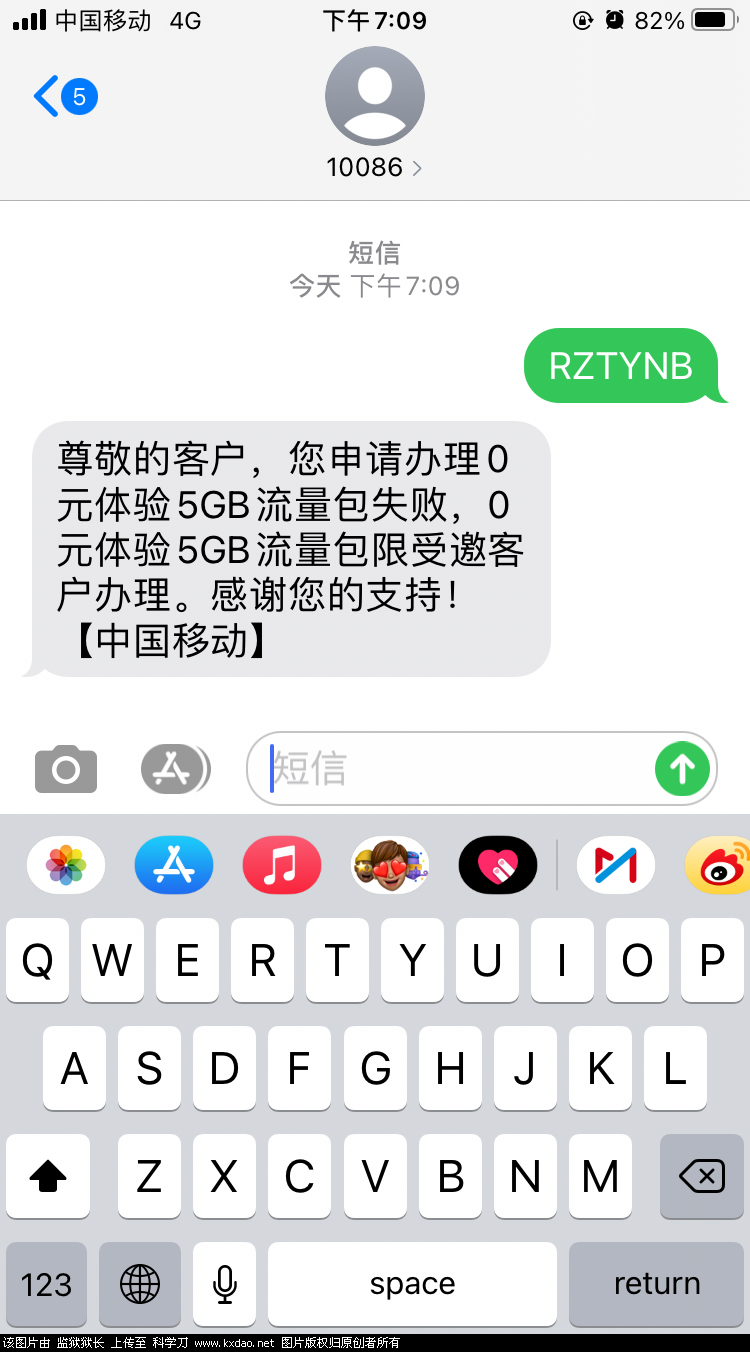Send the message with the green arrow
This screenshot has height=1352, width=750.
click(682, 769)
